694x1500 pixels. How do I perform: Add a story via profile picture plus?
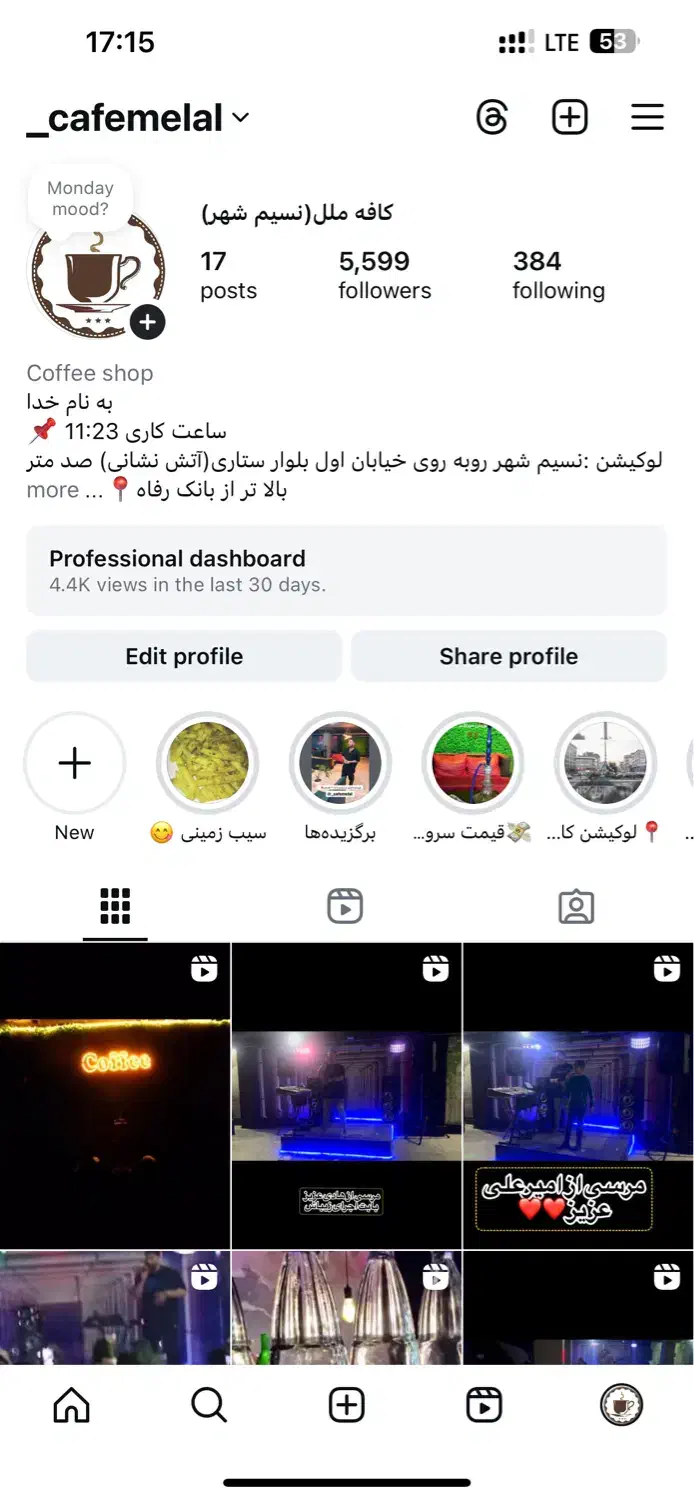[148, 322]
